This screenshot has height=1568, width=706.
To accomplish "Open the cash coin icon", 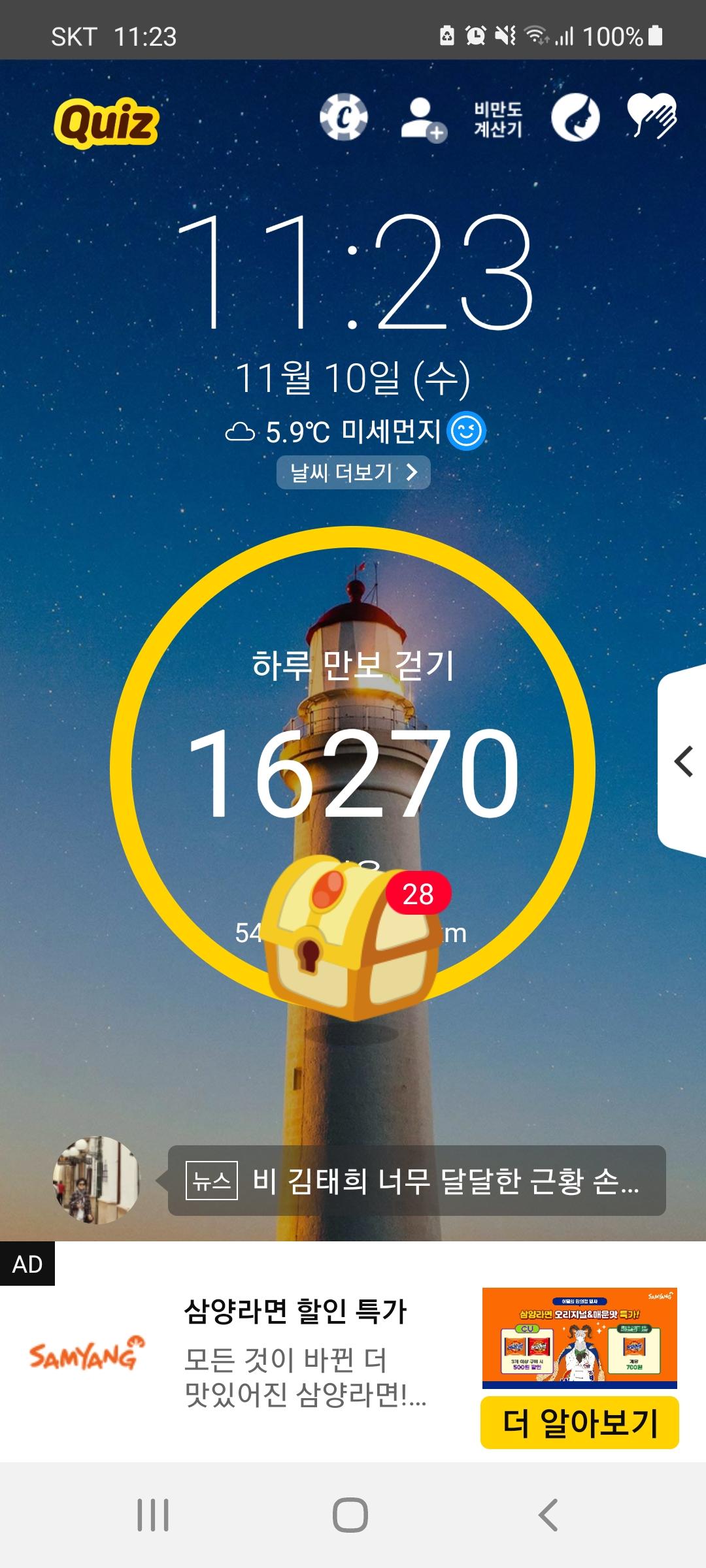I will tap(343, 118).
